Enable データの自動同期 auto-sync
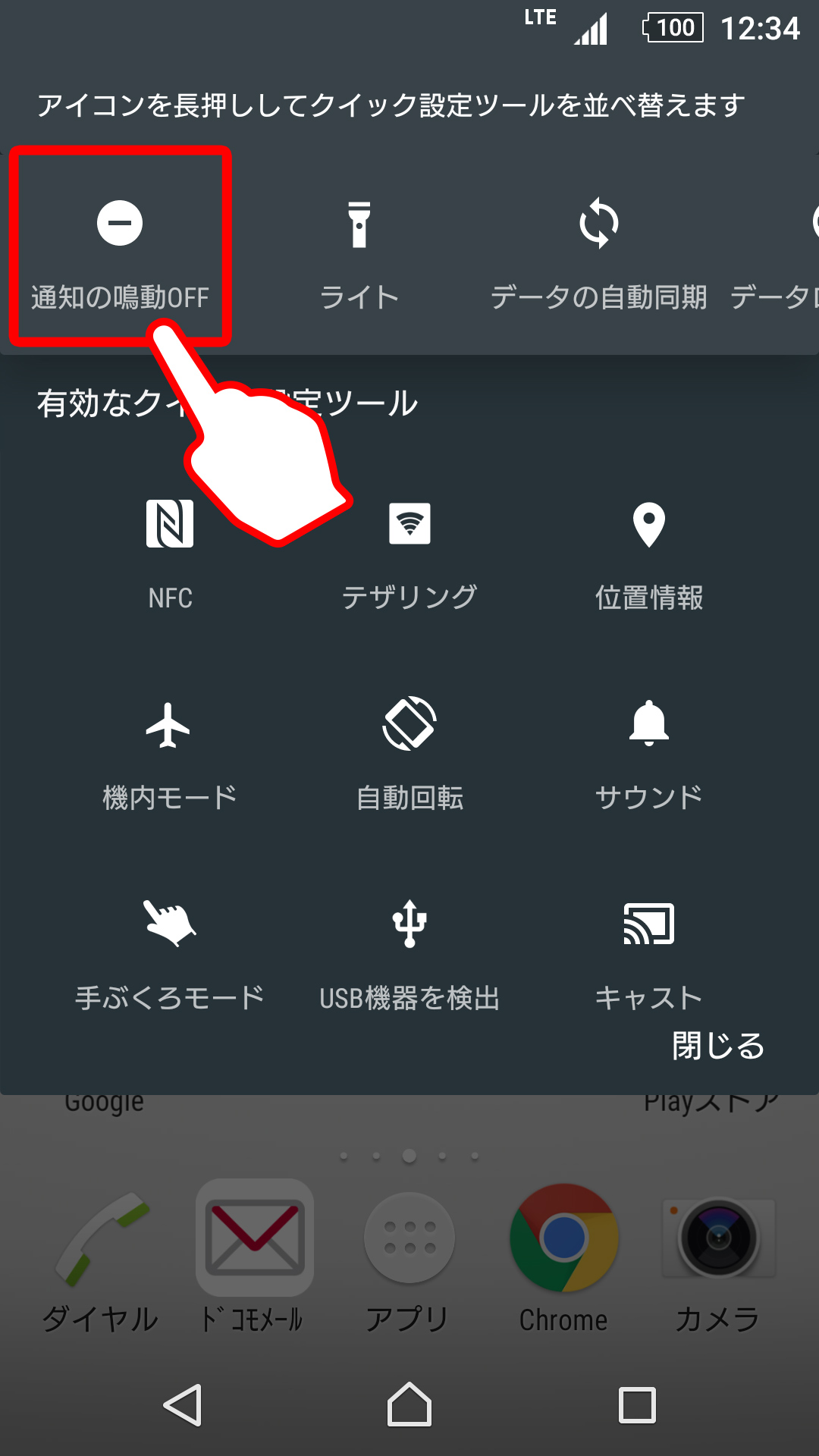The height and width of the screenshot is (1456, 819). 599,224
